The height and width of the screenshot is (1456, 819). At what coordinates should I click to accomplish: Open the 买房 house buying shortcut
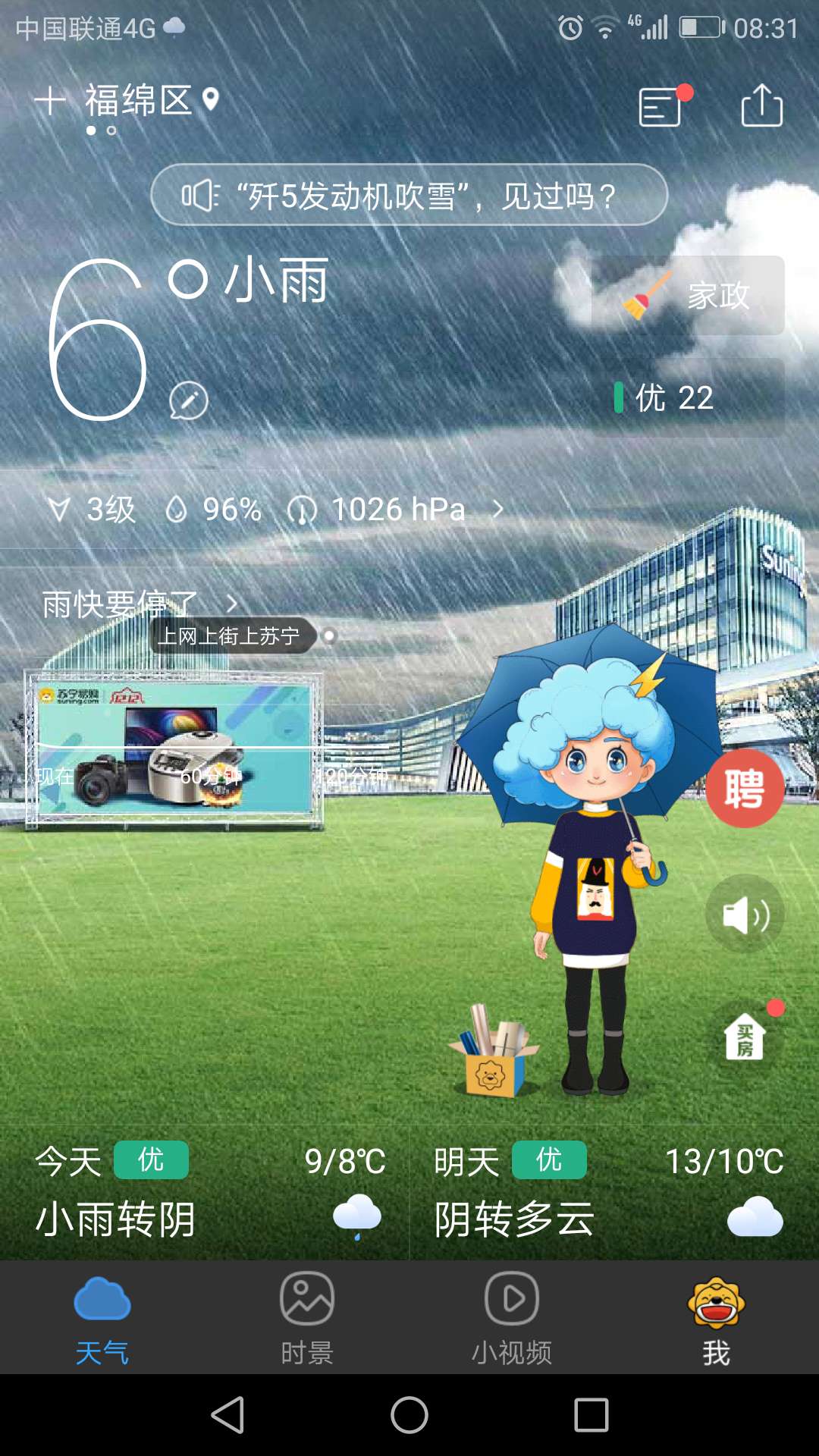(746, 1037)
